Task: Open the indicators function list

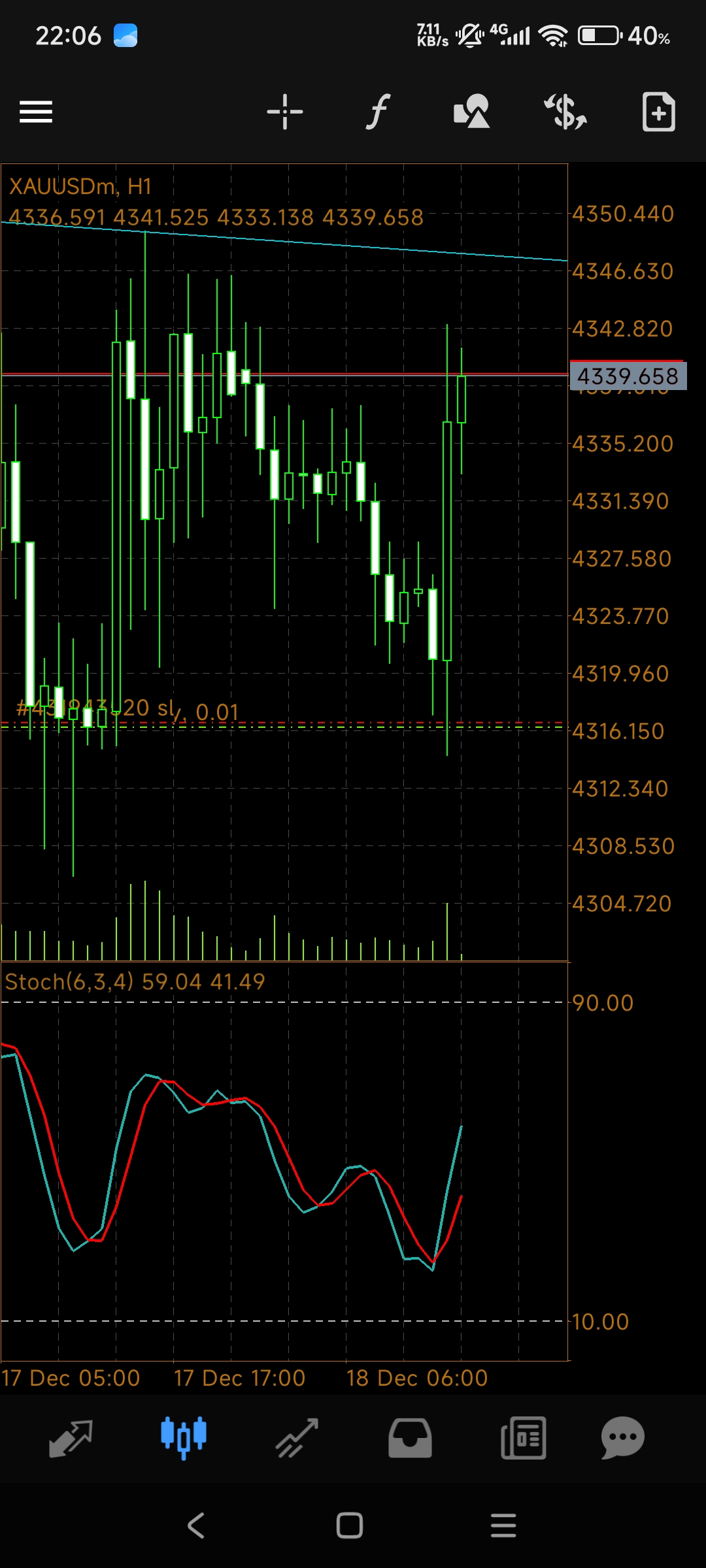Action: [x=378, y=112]
